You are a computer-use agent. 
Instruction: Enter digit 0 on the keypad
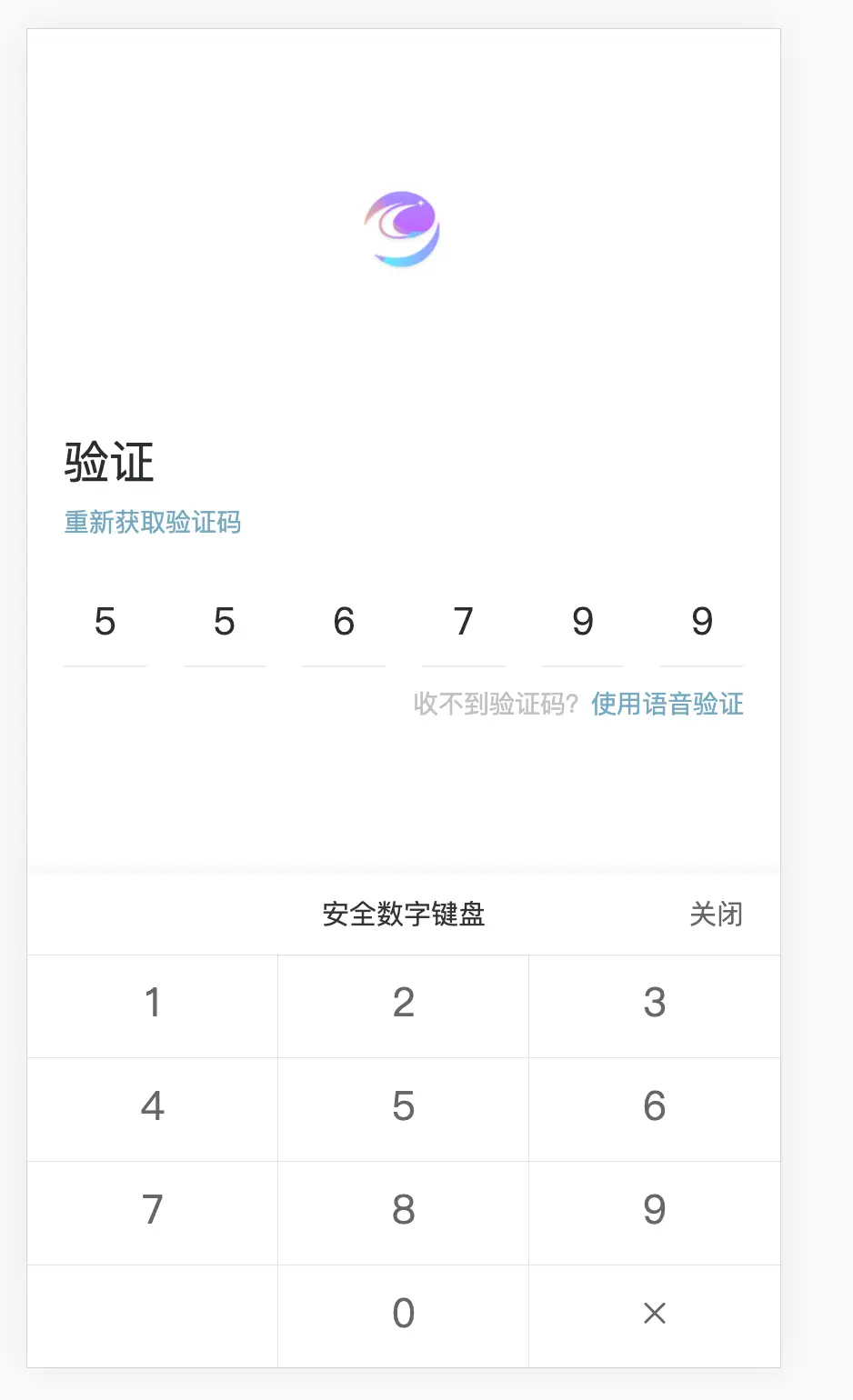404,1316
